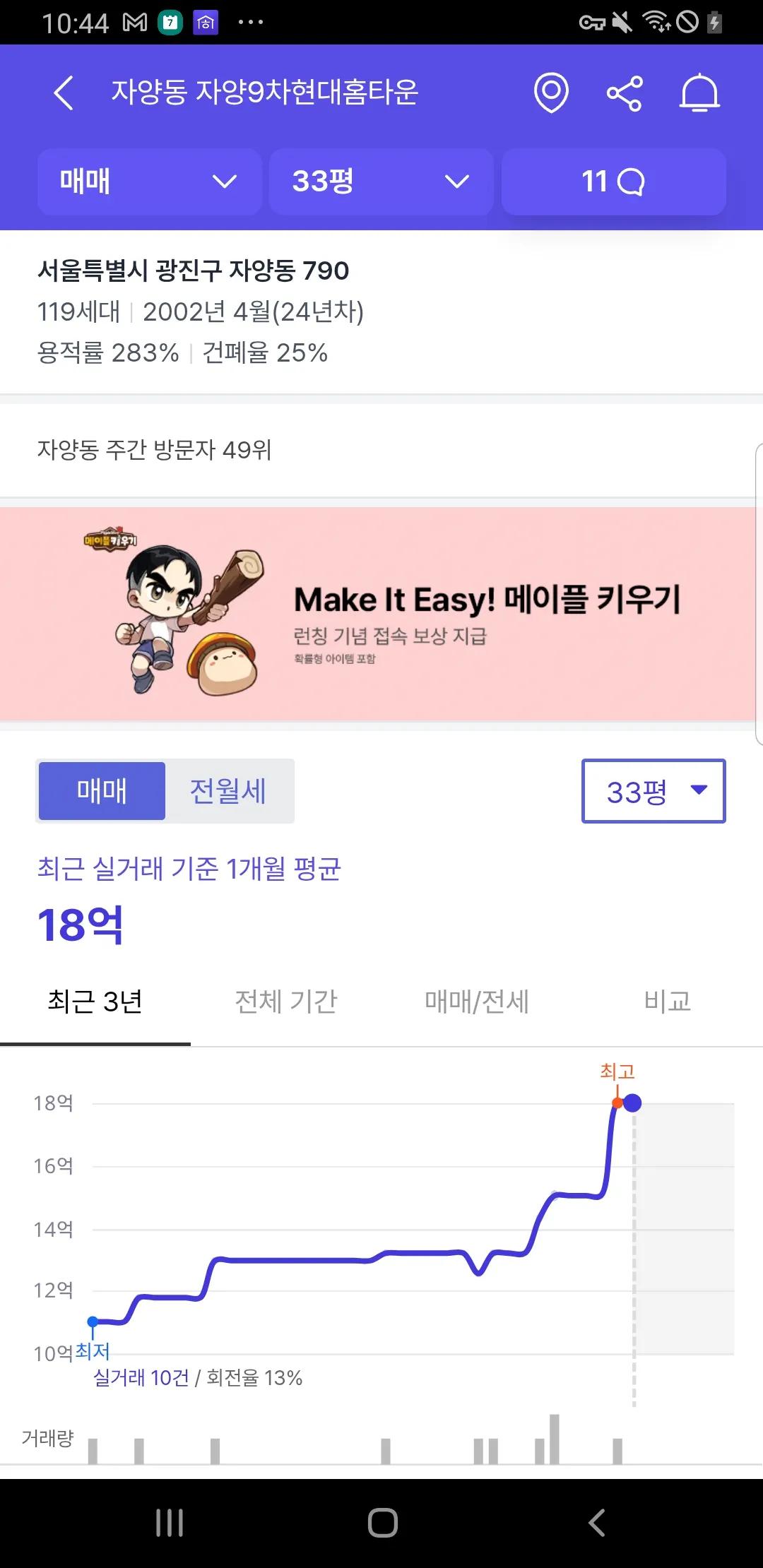Switch to the 전체 기간 tab
This screenshot has width=763, height=1568.
[286, 1002]
